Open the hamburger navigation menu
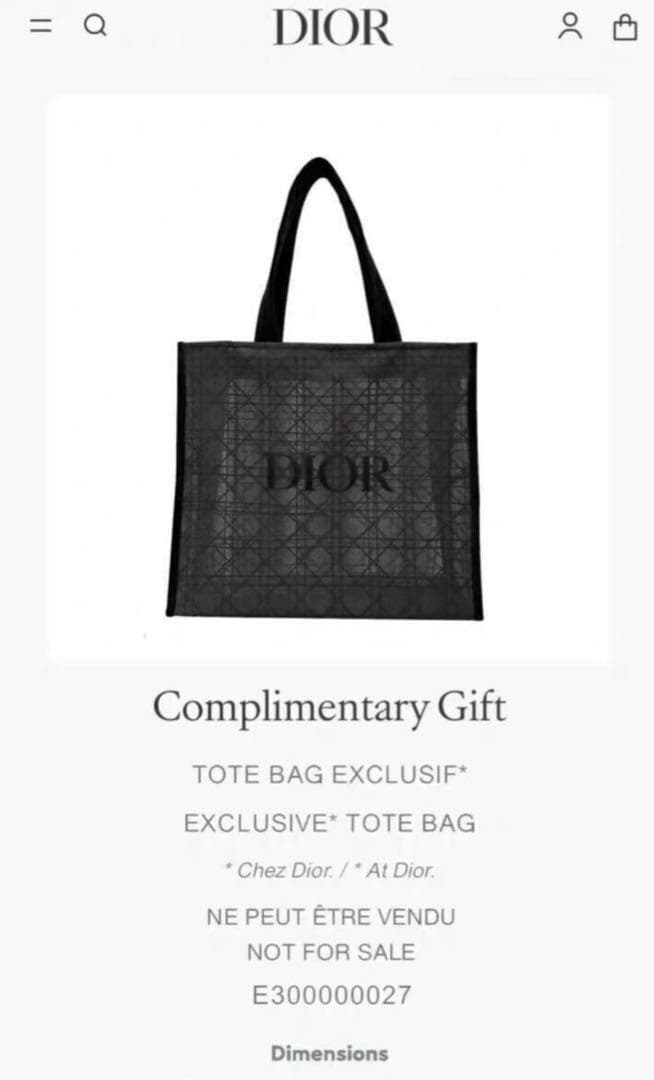 click(41, 26)
